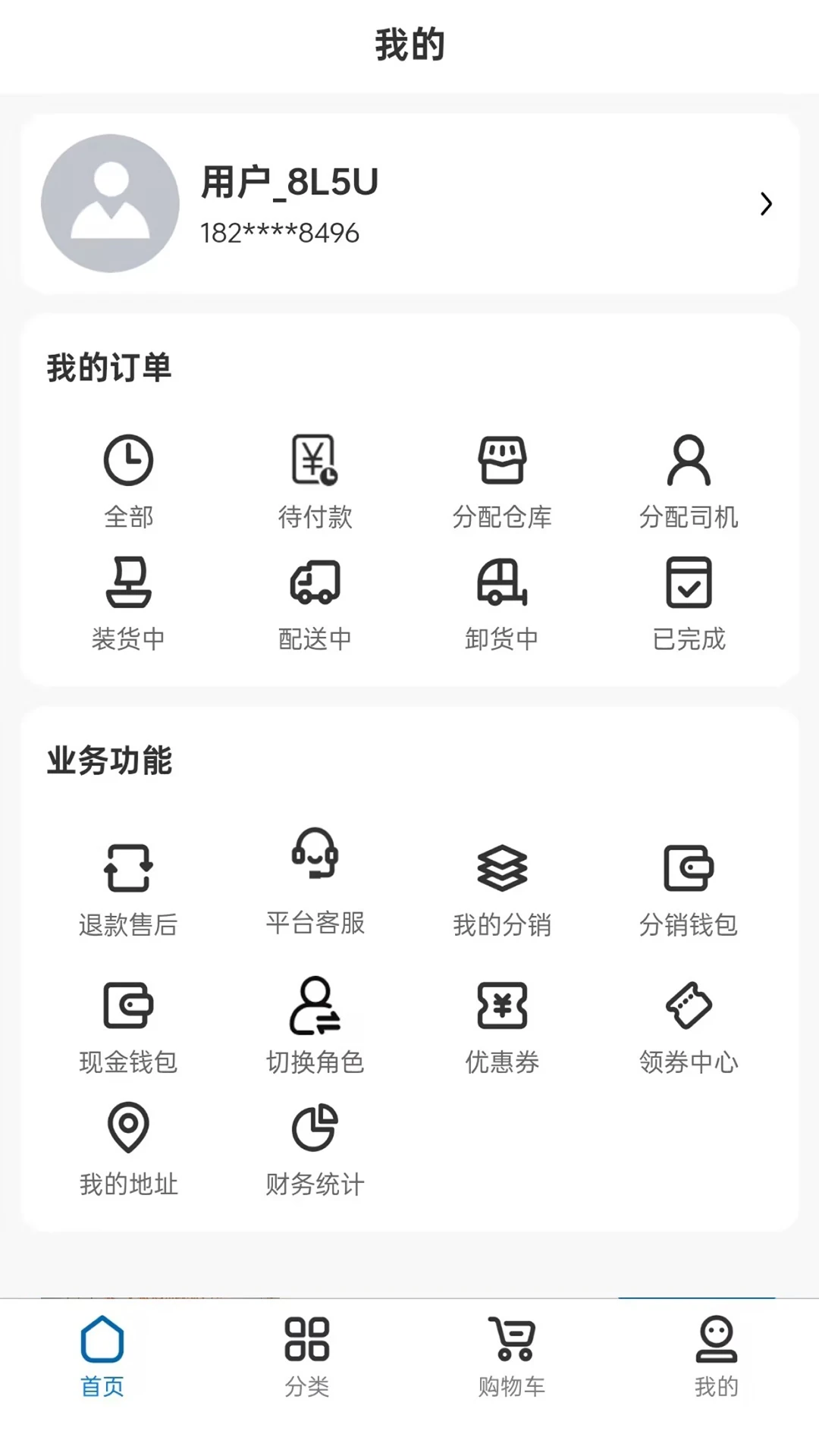
Task: View 财务统计 financial statistics
Action: 315,1130
